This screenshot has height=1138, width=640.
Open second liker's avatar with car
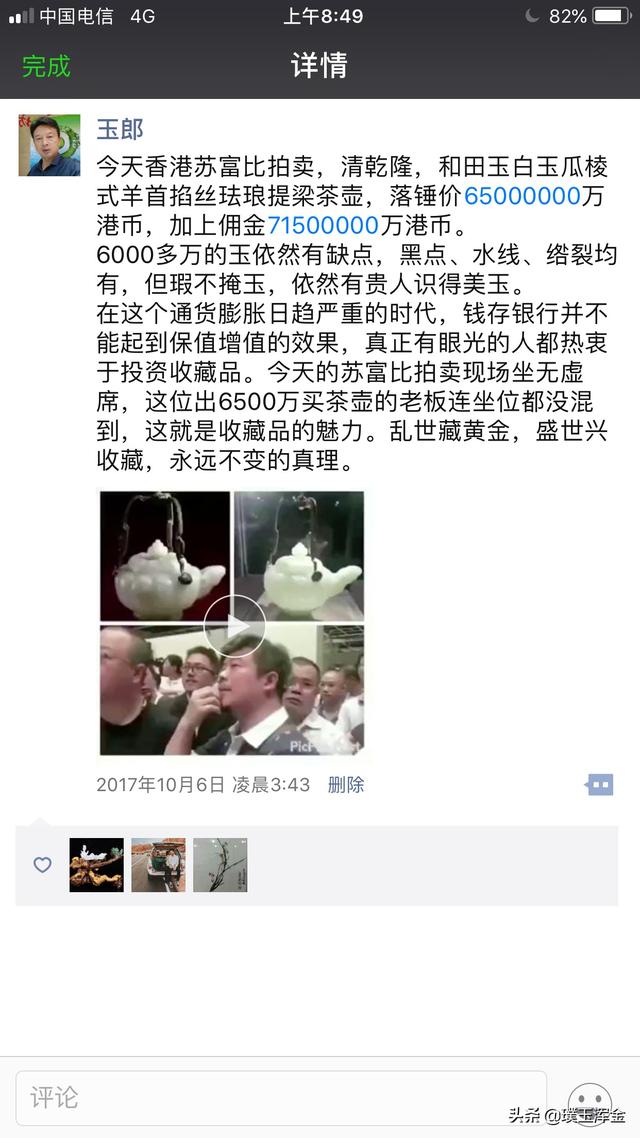coord(158,865)
